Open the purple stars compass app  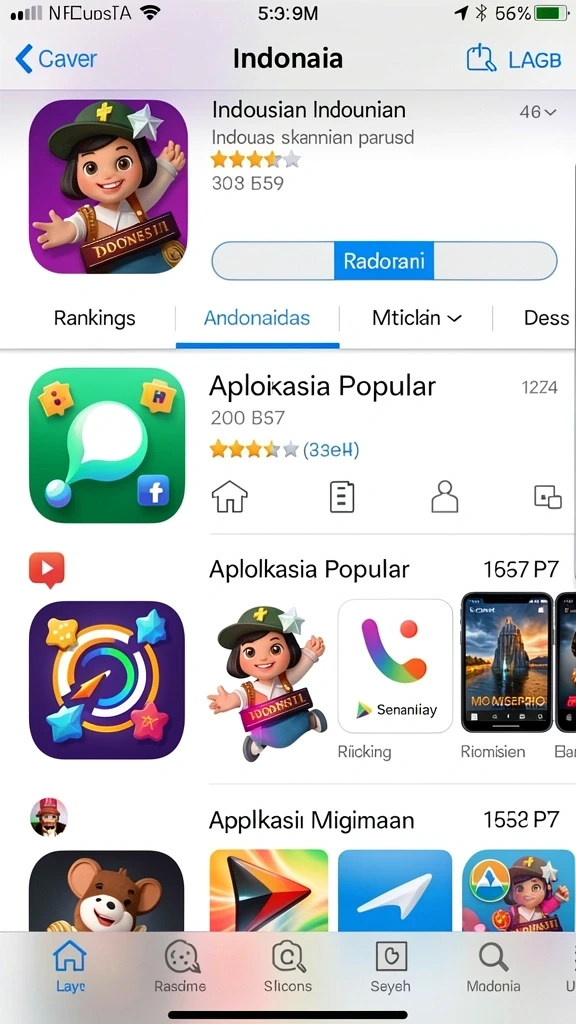(107, 680)
